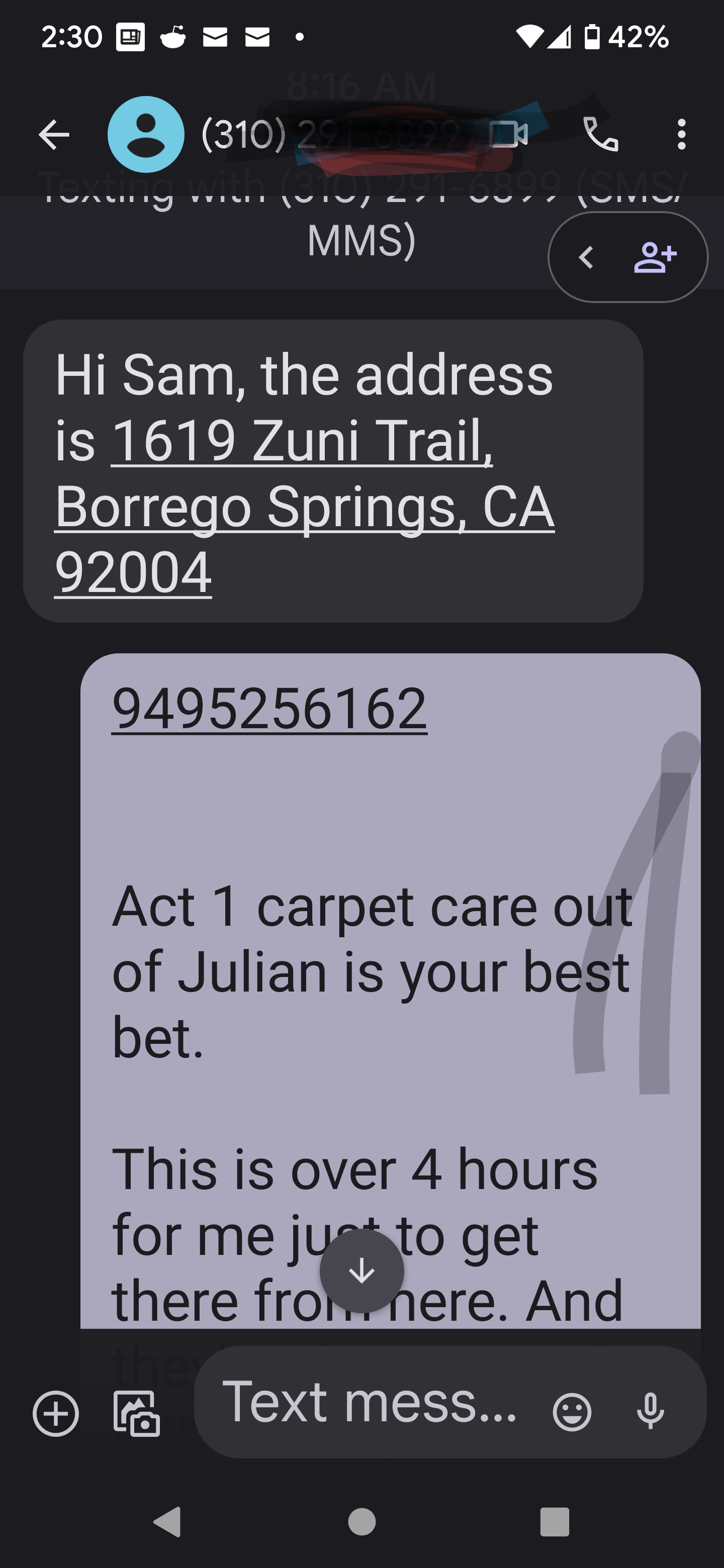Start a video call
This screenshot has width=724, height=1568.
point(508,135)
